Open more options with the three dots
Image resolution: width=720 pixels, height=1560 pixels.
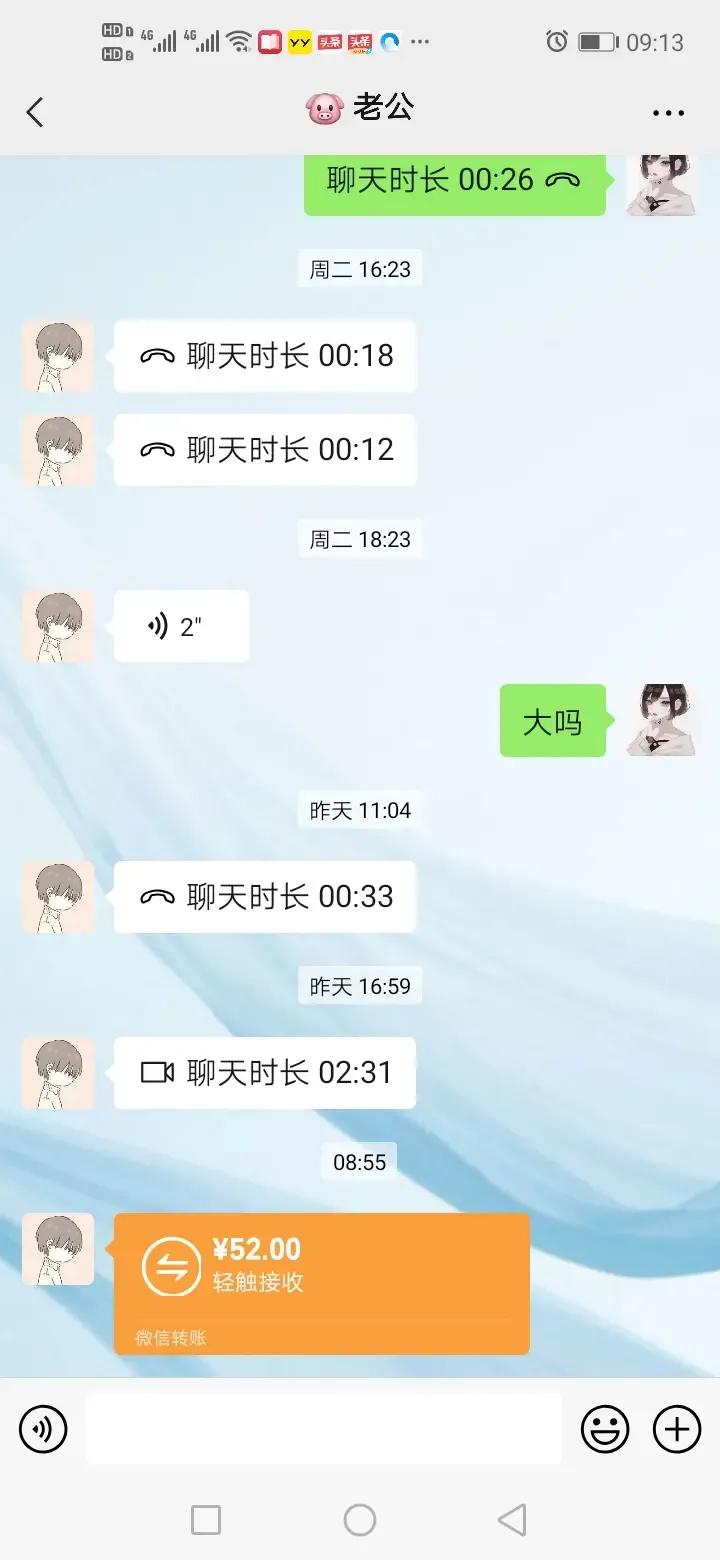667,112
